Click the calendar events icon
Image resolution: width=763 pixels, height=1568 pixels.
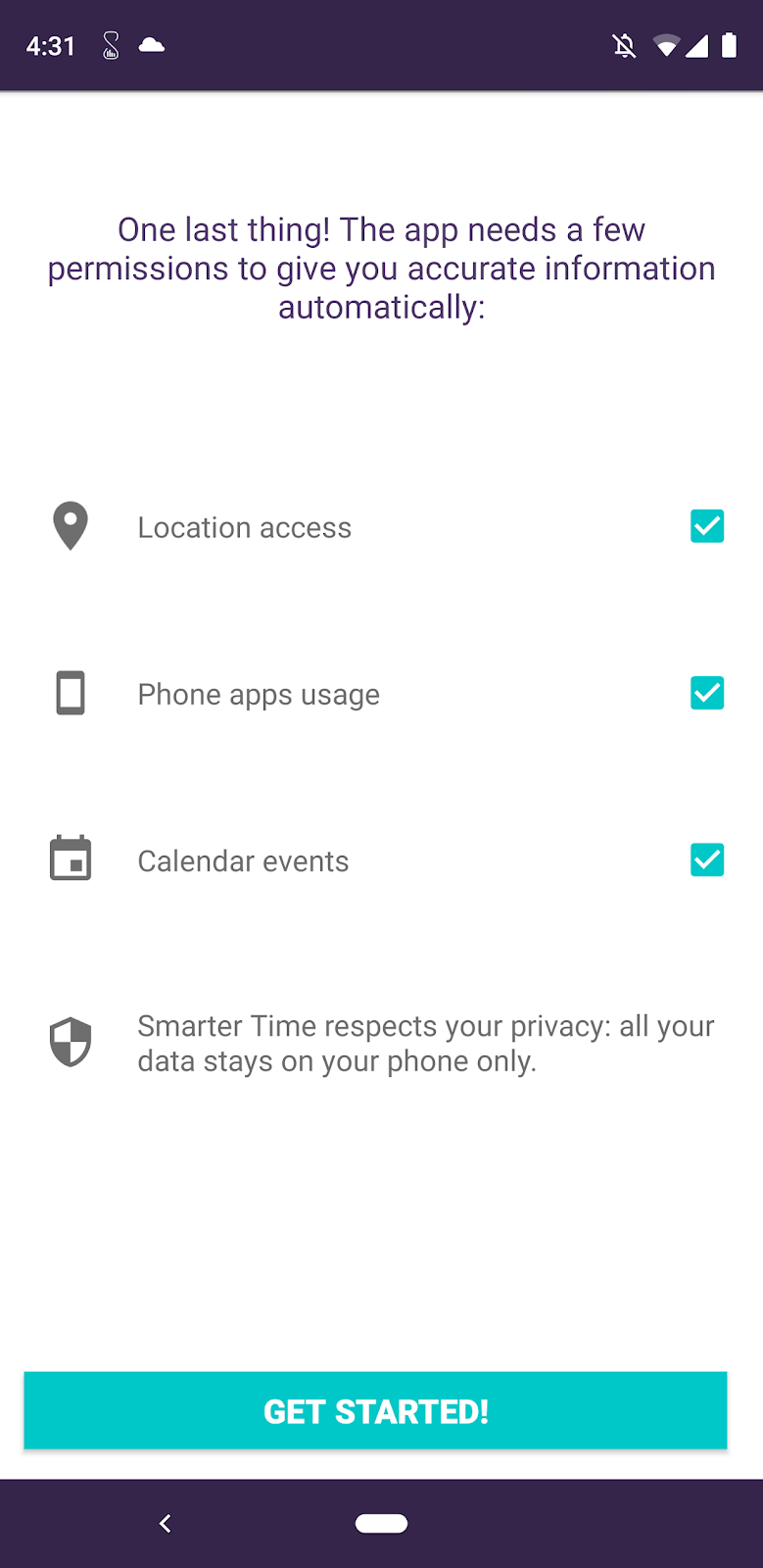tap(70, 859)
